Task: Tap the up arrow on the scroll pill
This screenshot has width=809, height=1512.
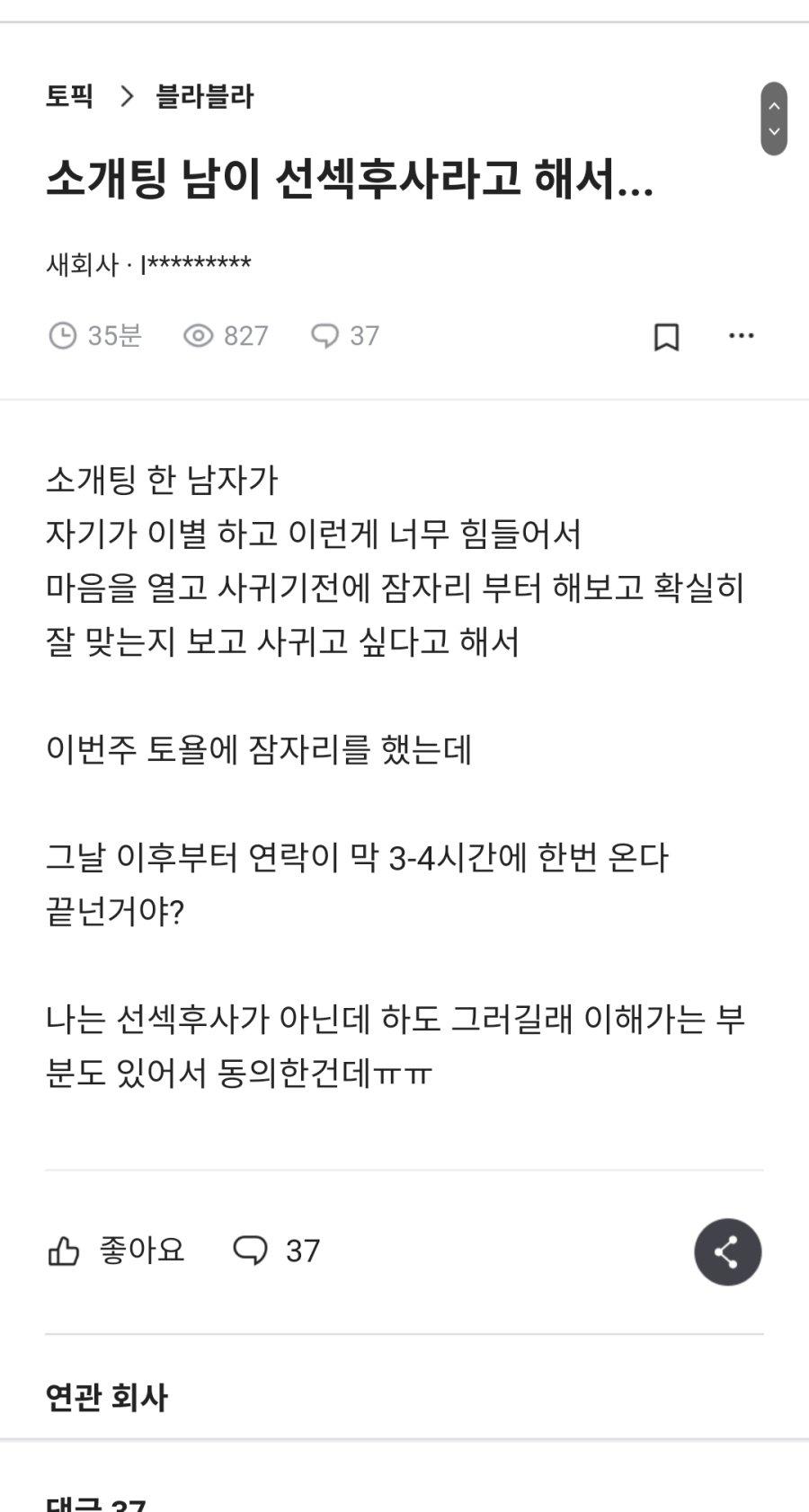Action: click(774, 105)
